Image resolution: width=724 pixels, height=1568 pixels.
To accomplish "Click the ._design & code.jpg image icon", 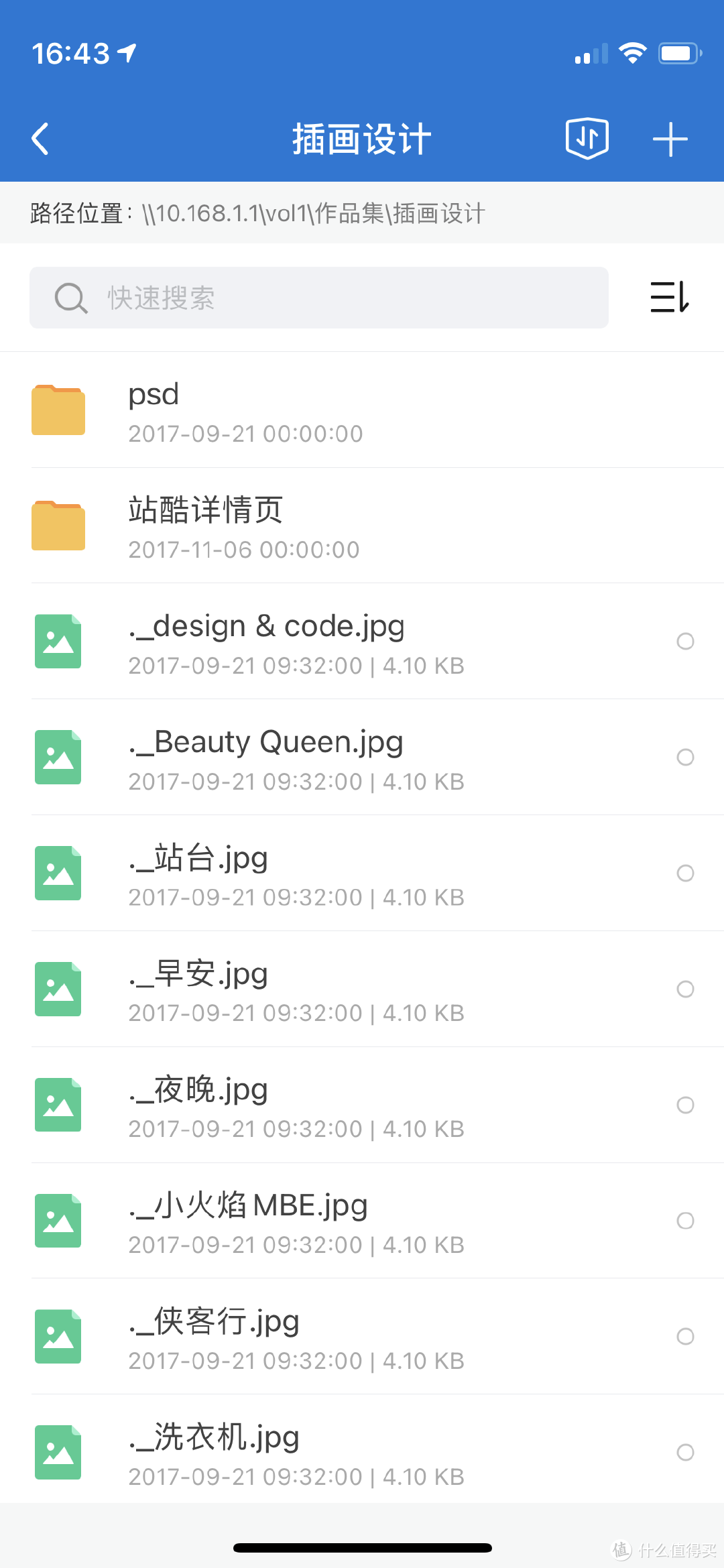I will click(58, 642).
